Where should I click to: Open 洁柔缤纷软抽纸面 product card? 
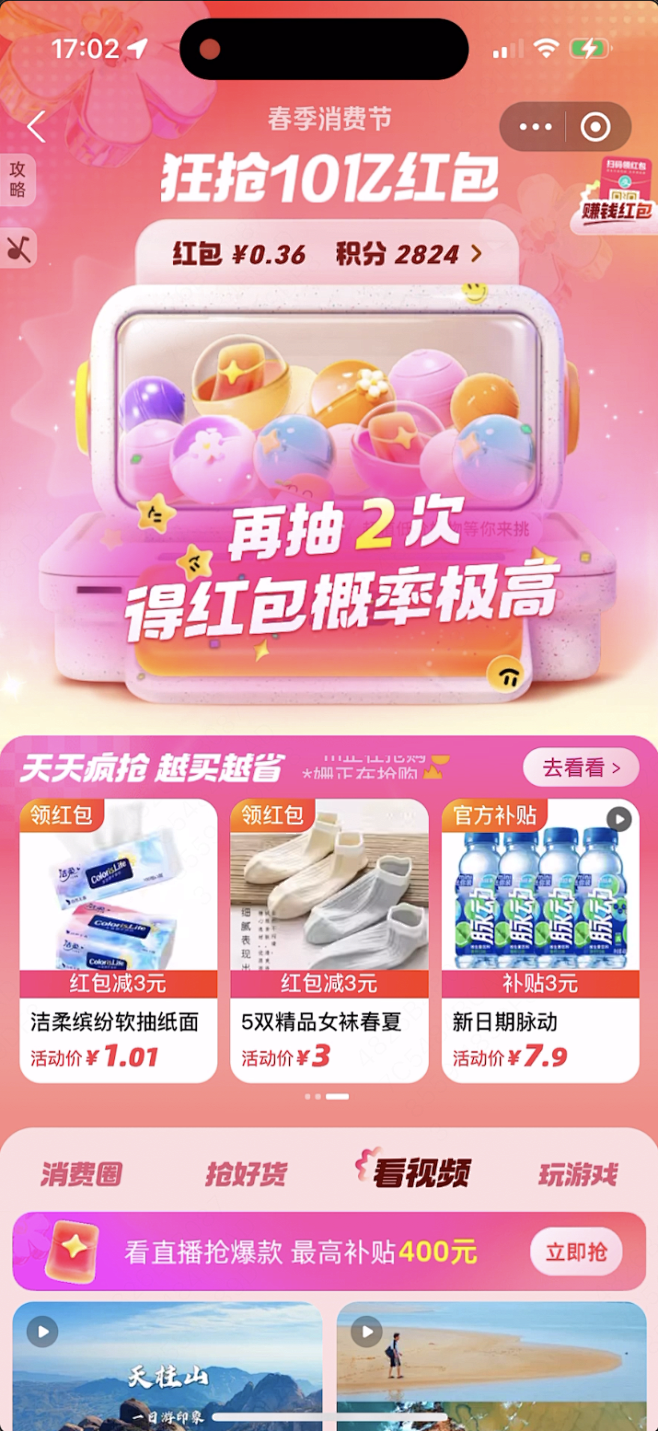118,940
